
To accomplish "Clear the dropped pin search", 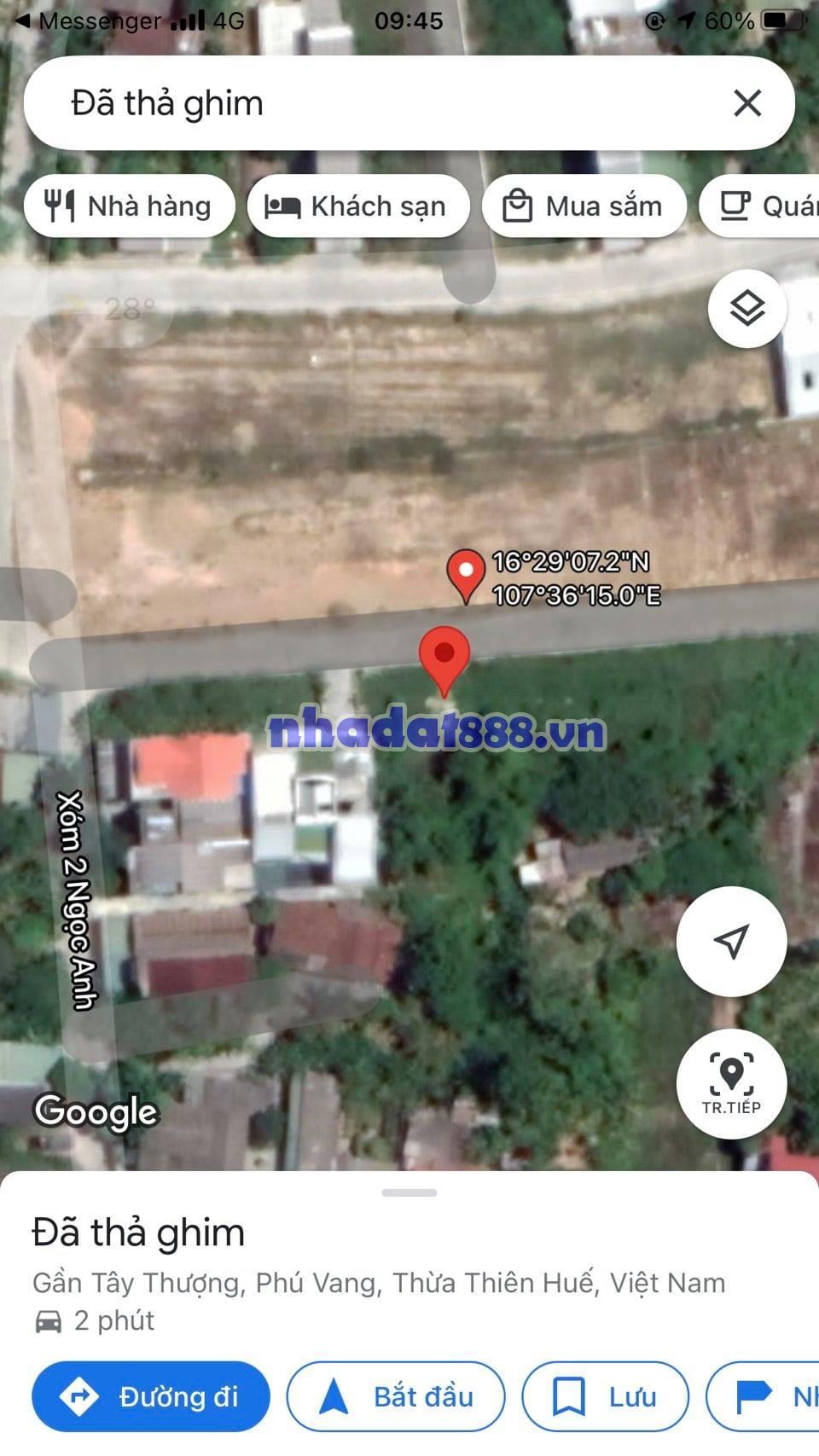I will 747,103.
